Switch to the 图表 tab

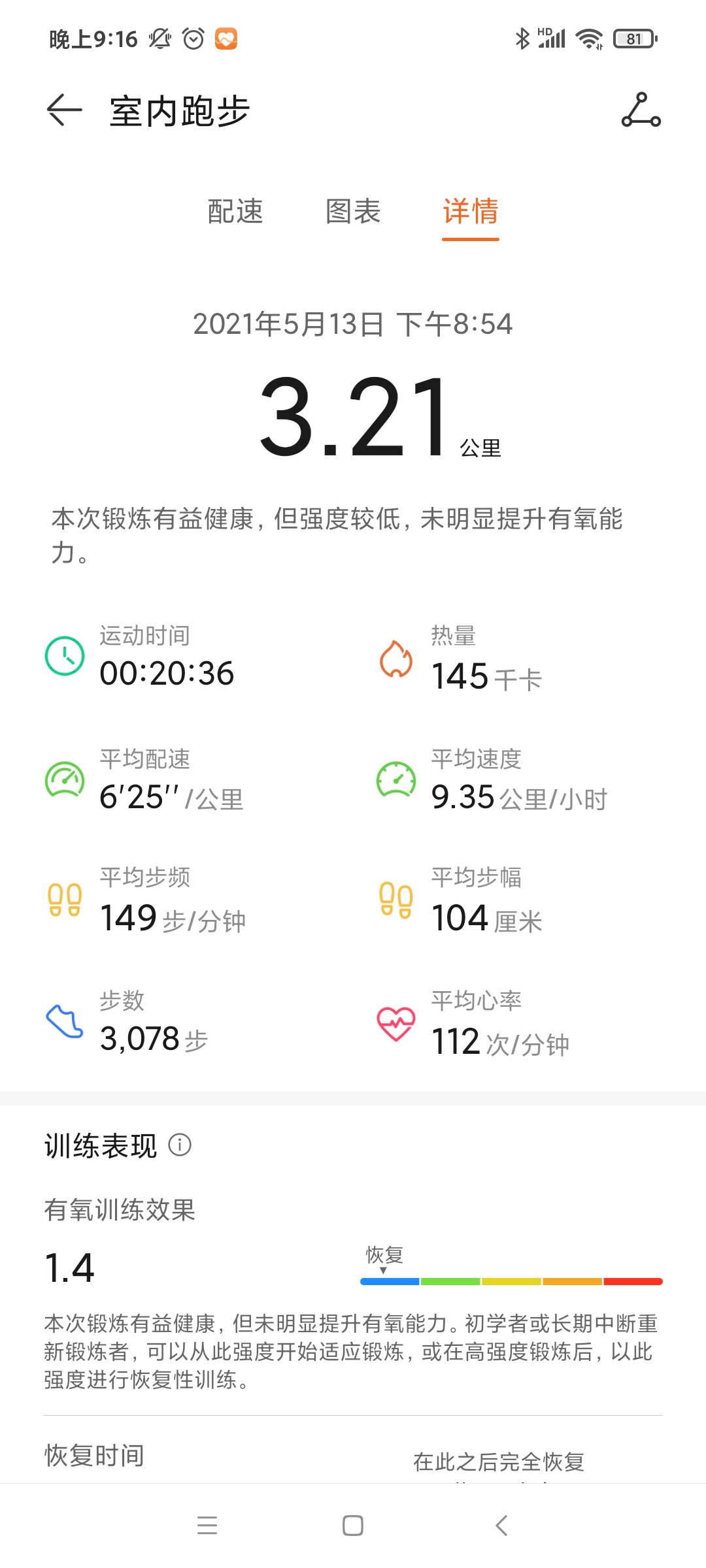click(353, 212)
